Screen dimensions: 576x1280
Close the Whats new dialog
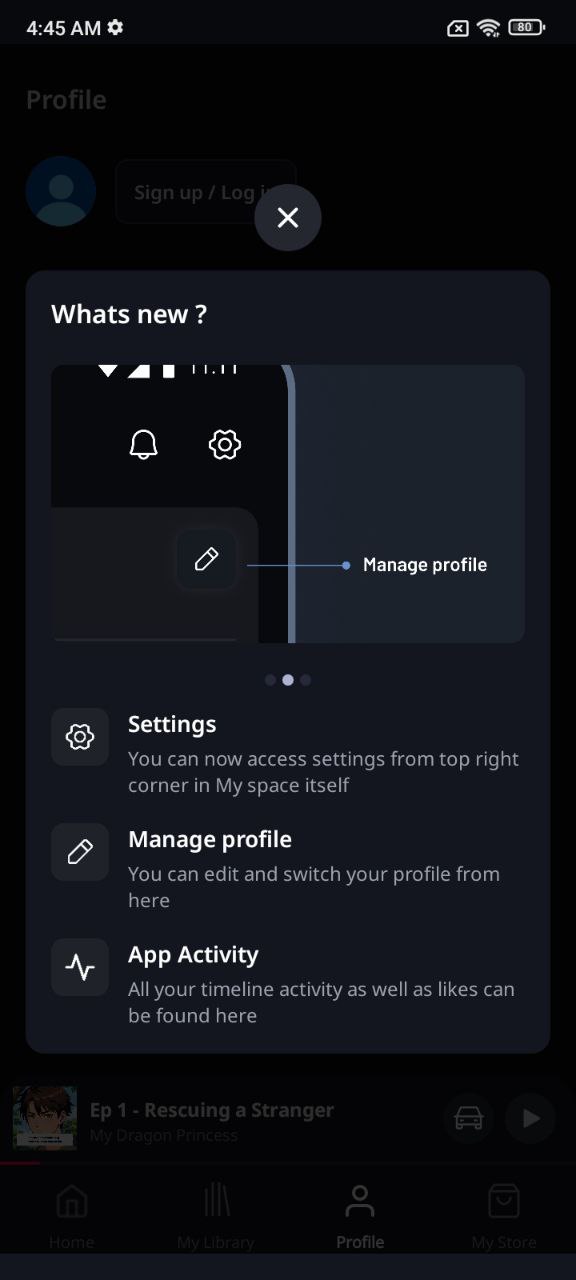pyautogui.click(x=288, y=217)
